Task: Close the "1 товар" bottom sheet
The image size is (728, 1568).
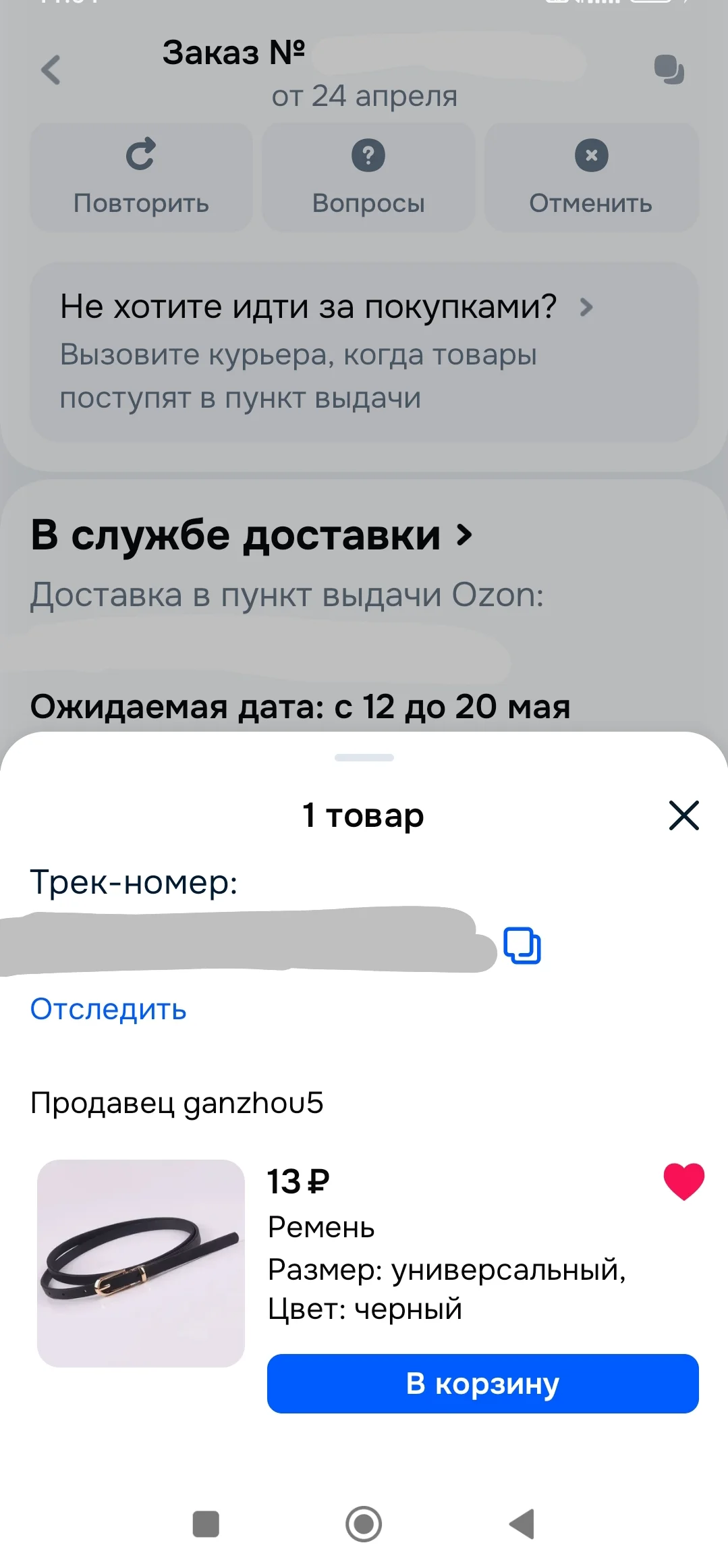Action: (x=683, y=815)
